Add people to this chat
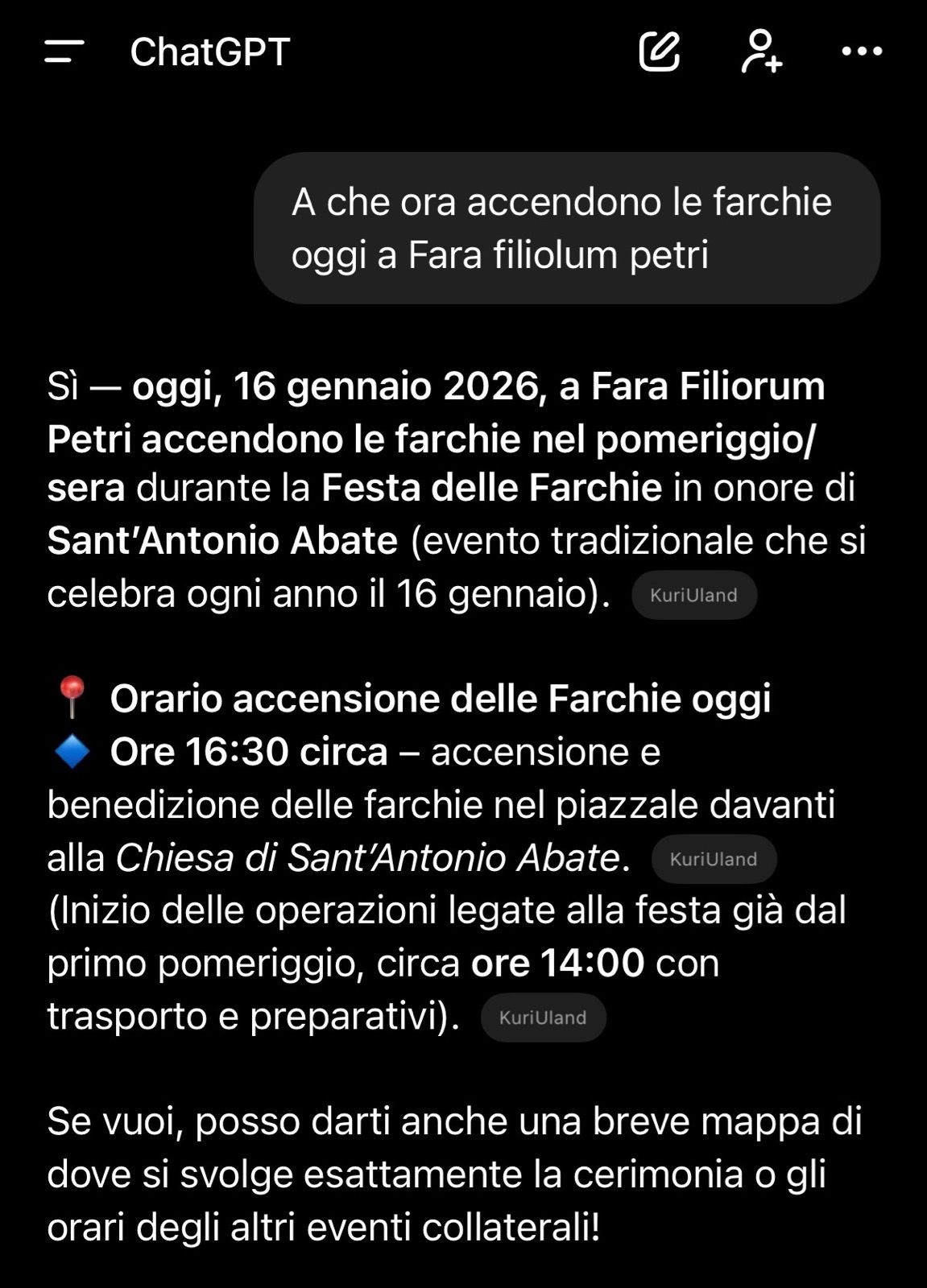This screenshot has height=1288, width=927. click(761, 52)
